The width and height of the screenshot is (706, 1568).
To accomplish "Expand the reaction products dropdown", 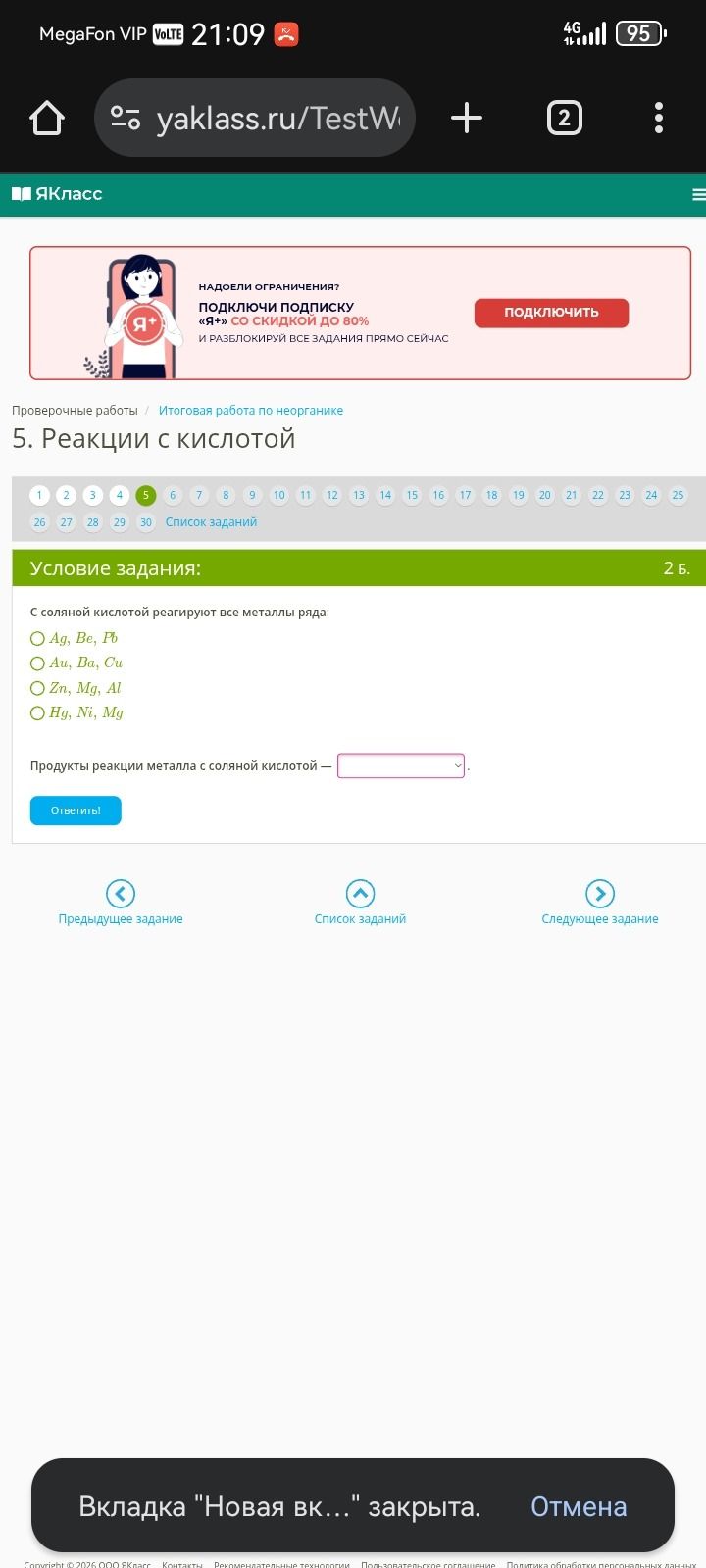I will [x=401, y=765].
